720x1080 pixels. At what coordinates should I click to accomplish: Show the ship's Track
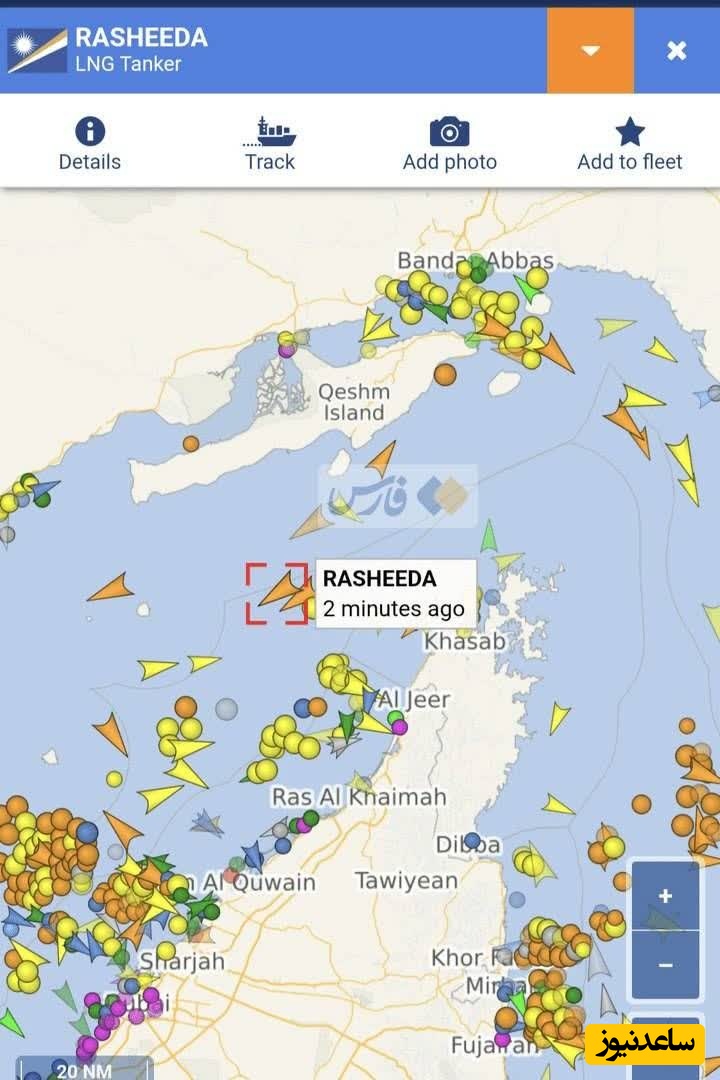click(269, 144)
